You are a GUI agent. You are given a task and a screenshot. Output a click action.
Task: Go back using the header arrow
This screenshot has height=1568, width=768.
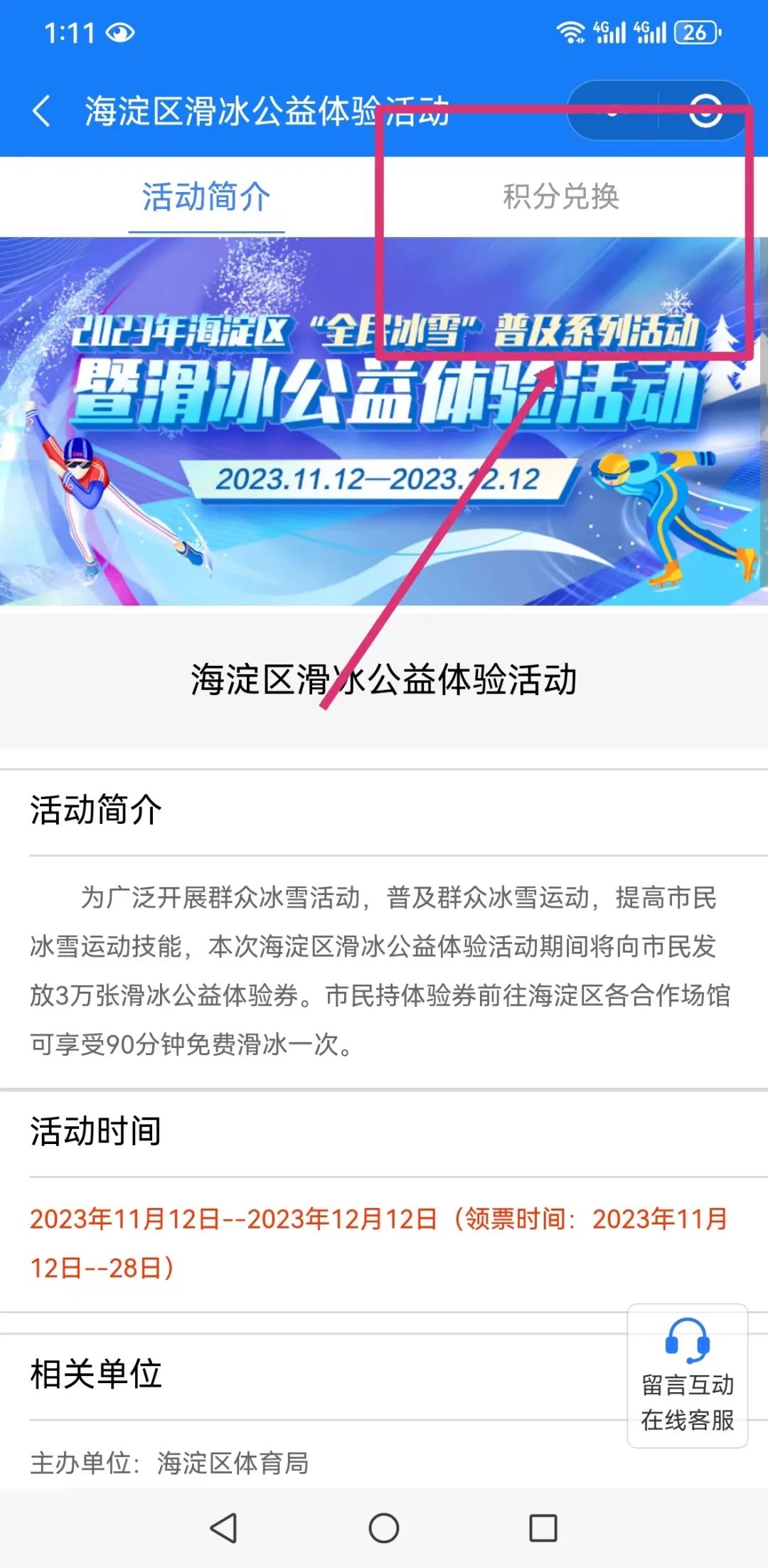point(42,112)
